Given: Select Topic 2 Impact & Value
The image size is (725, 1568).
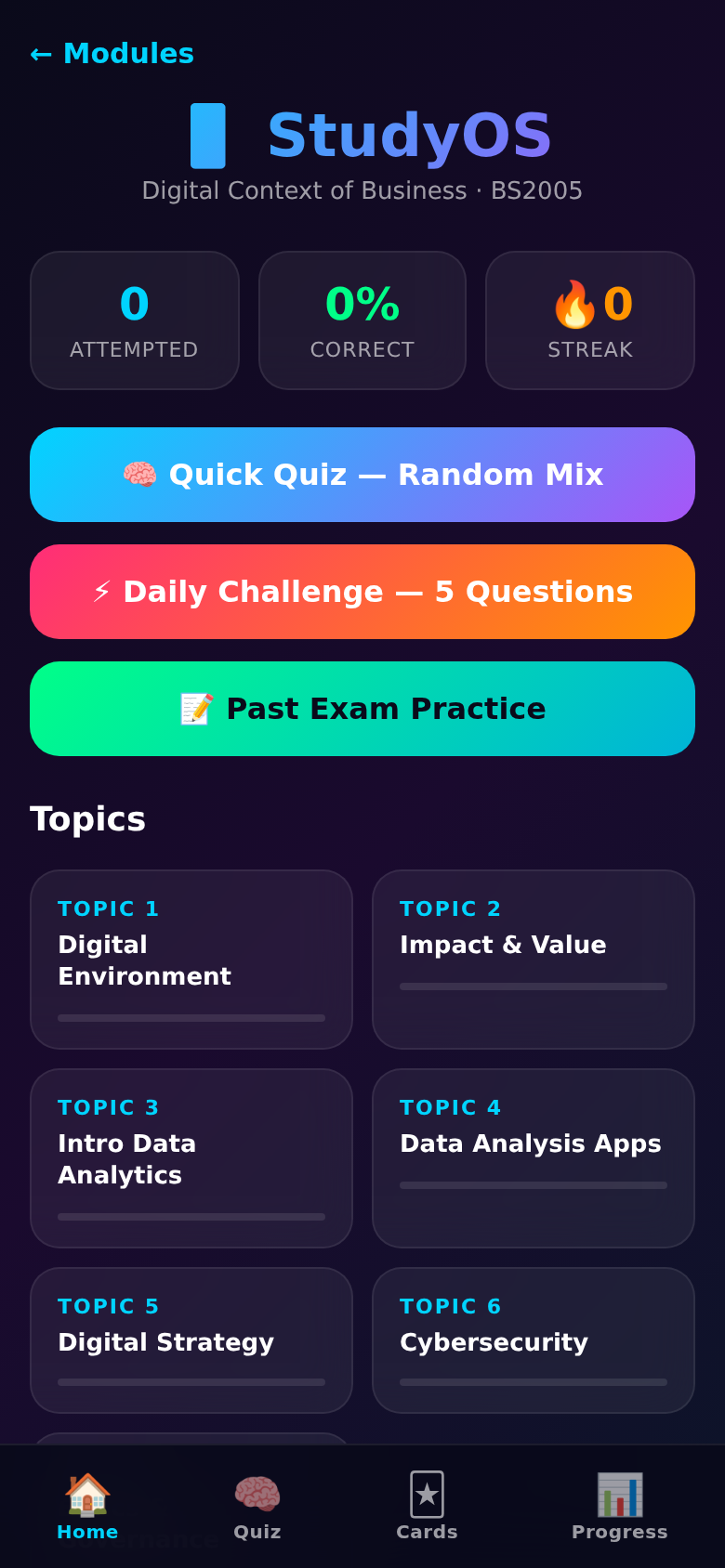Looking at the screenshot, I should click(x=534, y=960).
